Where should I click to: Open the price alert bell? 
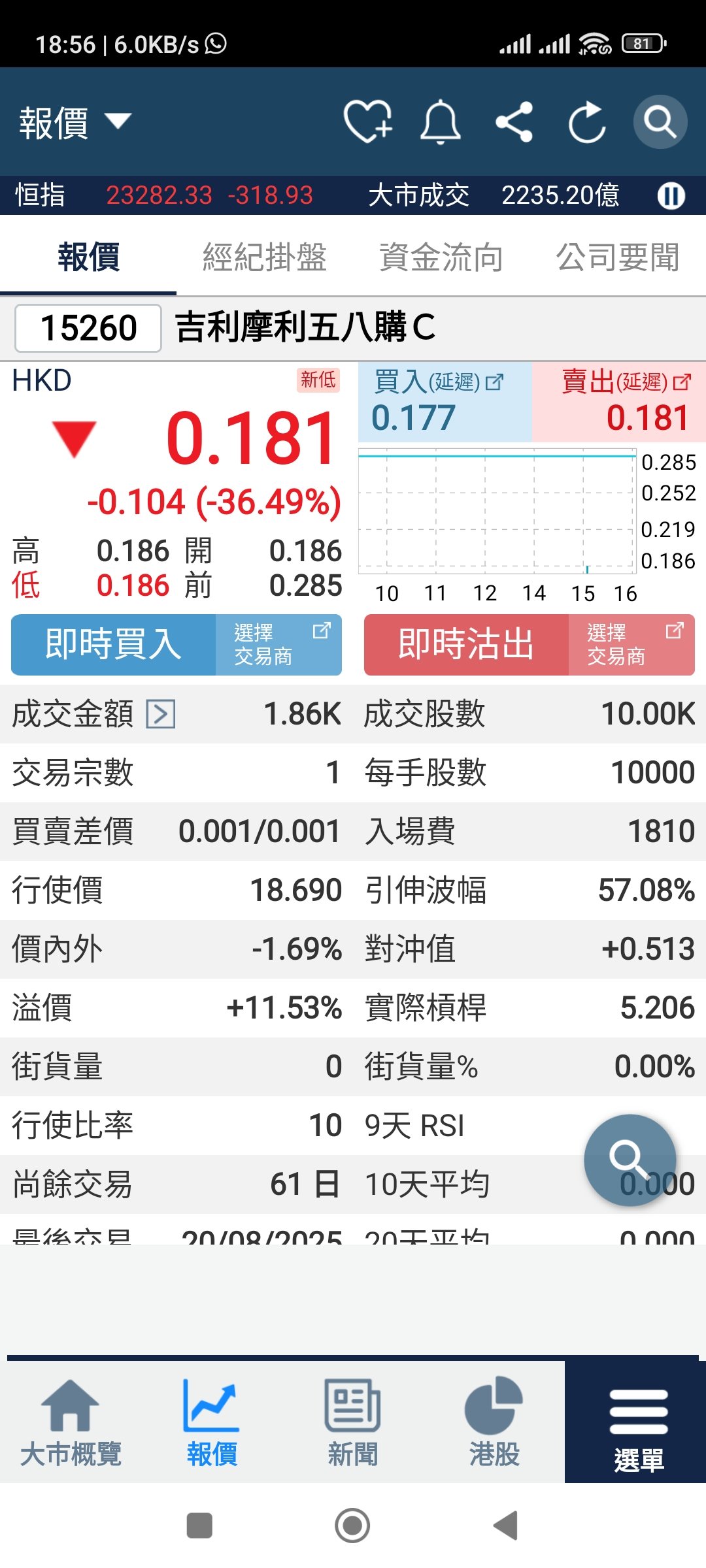point(441,122)
